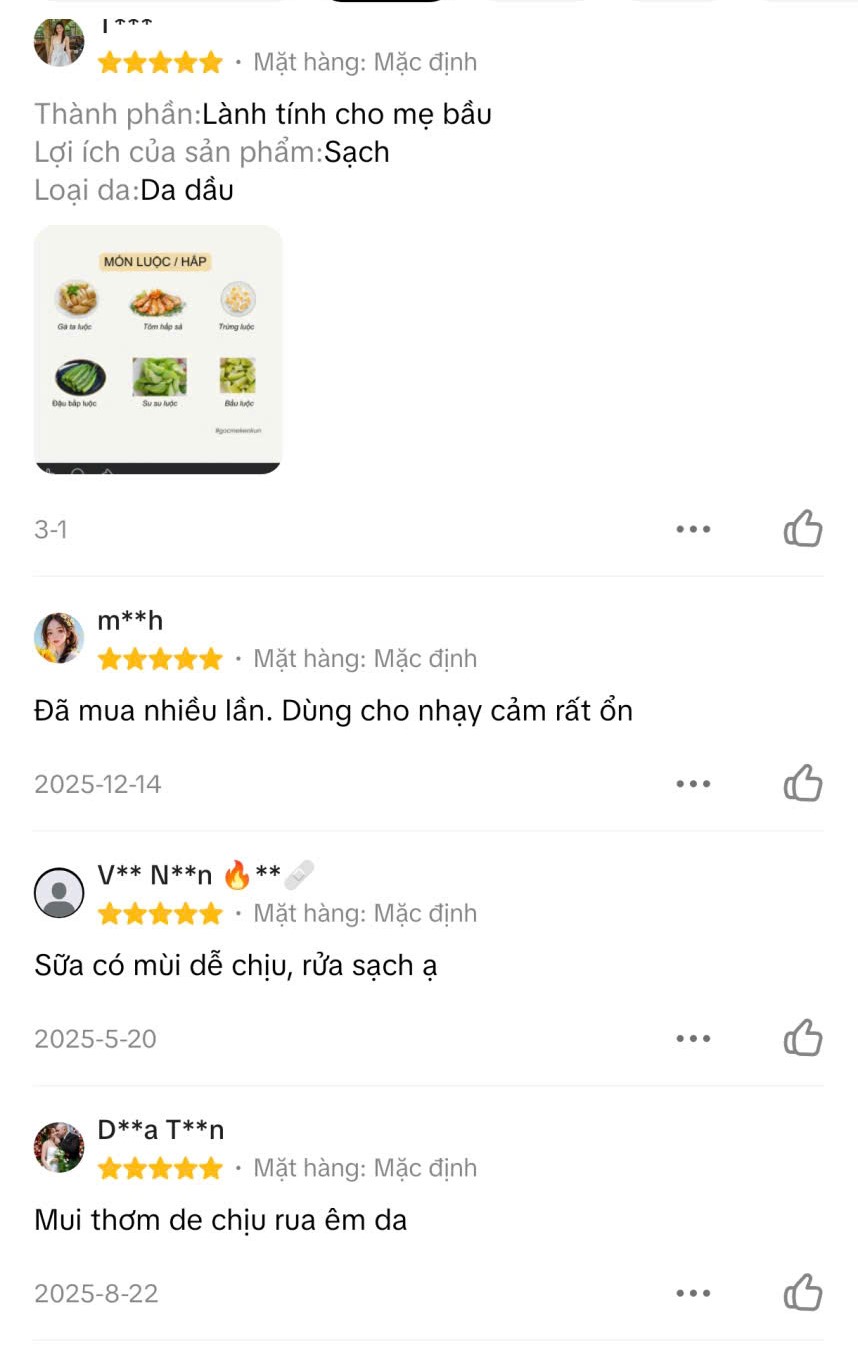The width and height of the screenshot is (858, 1349).
Task: View D**a T**n's profile avatar
Action: pyautogui.click(x=59, y=1147)
